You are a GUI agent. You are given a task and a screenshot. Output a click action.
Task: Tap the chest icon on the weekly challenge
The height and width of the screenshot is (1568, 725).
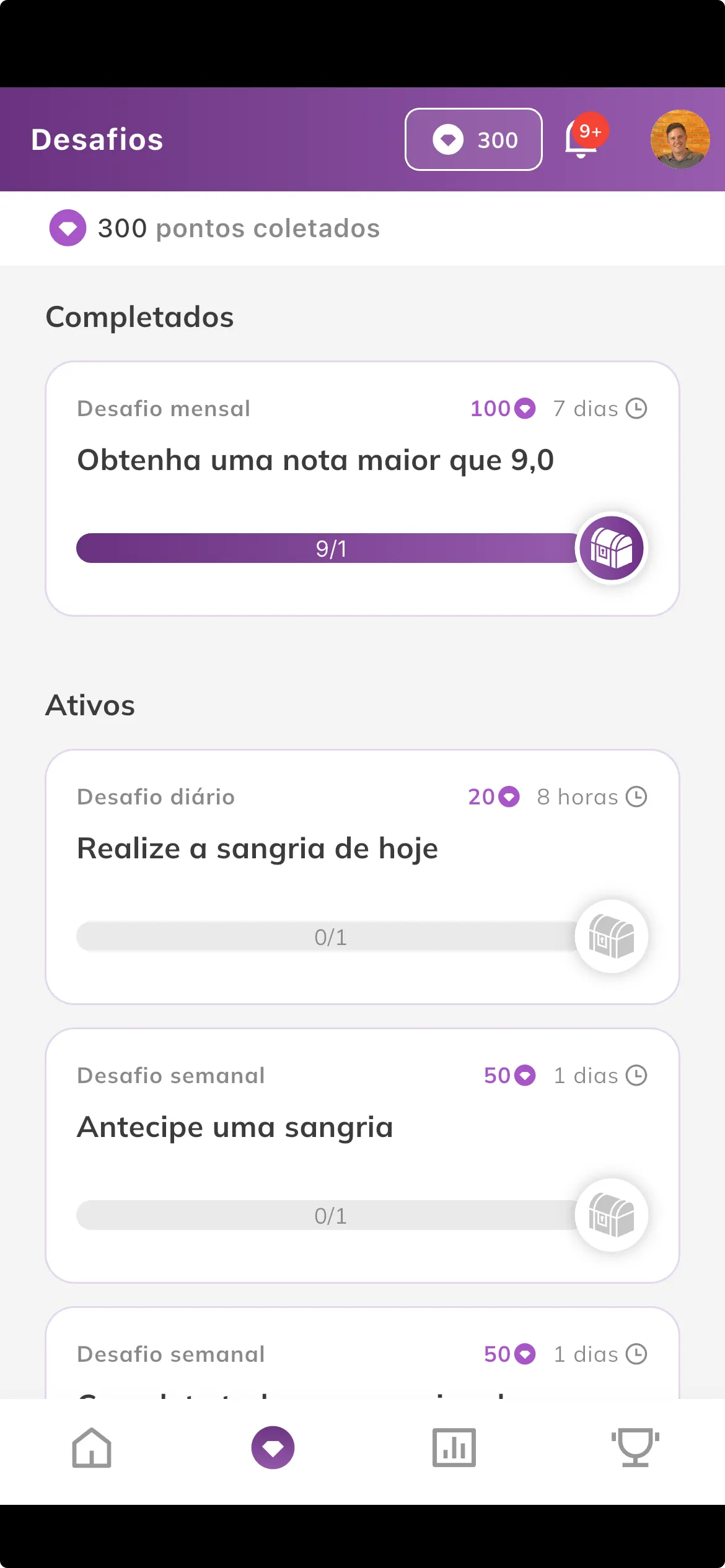point(610,1215)
